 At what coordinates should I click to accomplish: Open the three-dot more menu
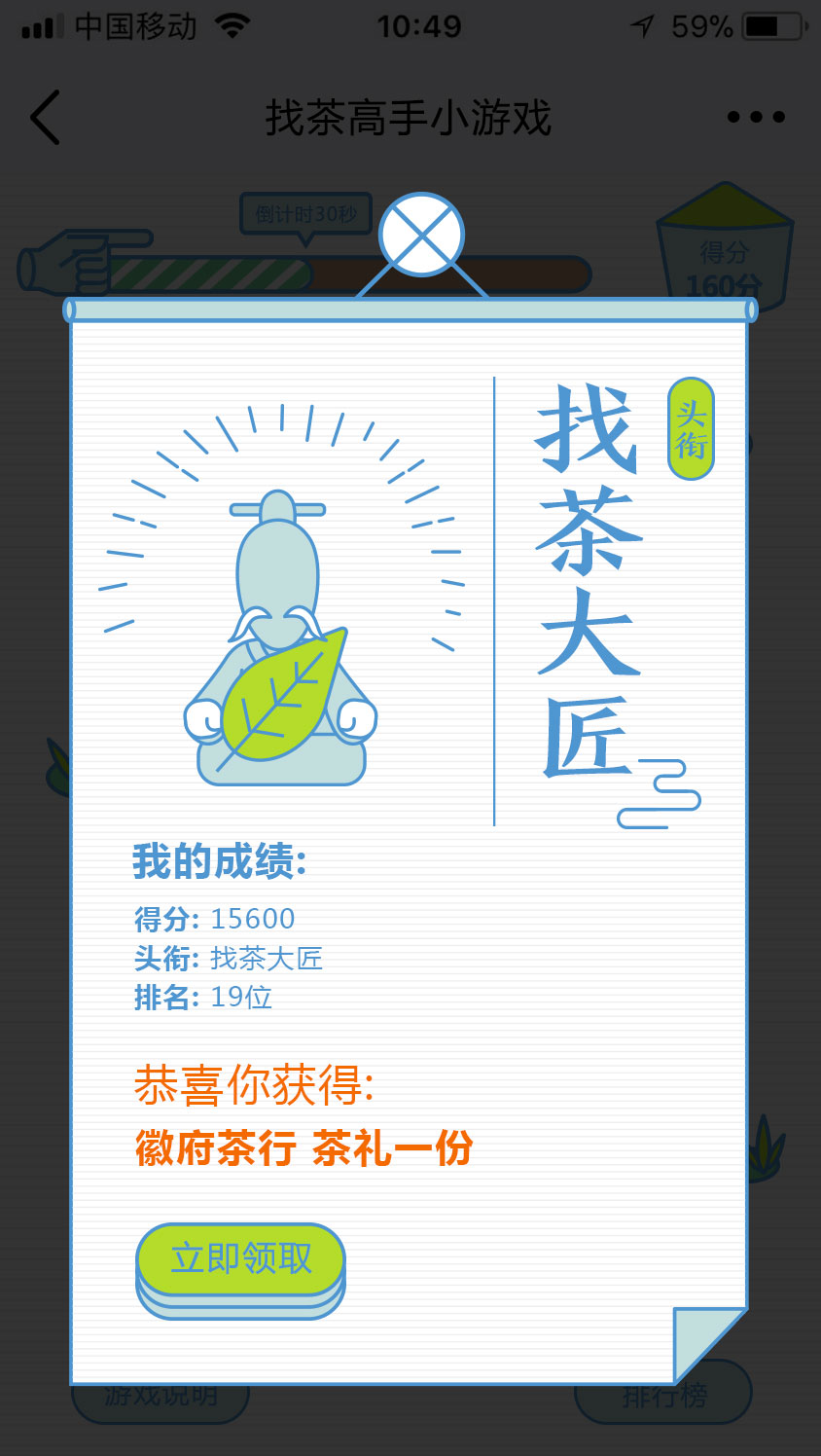point(756,117)
